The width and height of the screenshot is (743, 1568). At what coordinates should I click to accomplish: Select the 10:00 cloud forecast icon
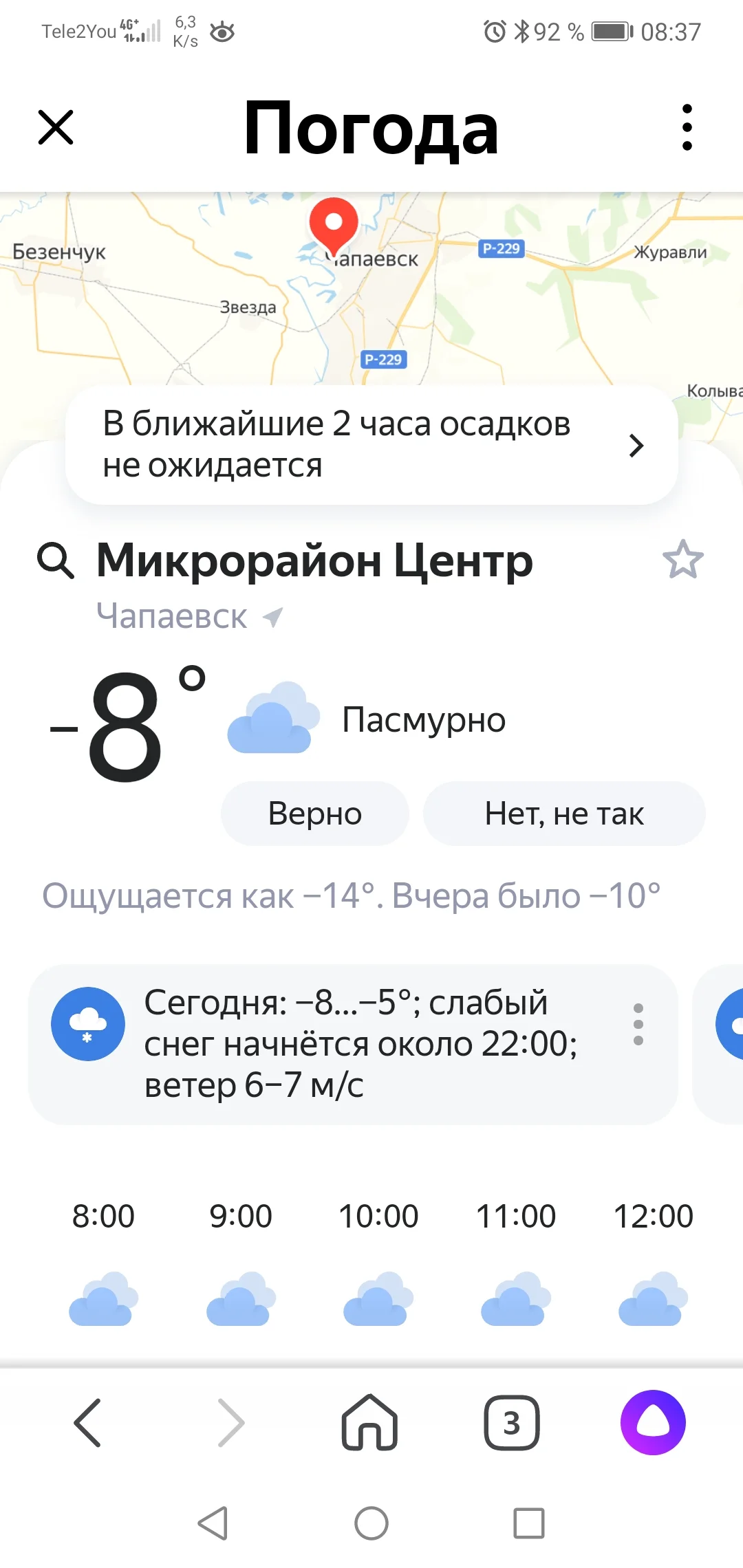378,1298
